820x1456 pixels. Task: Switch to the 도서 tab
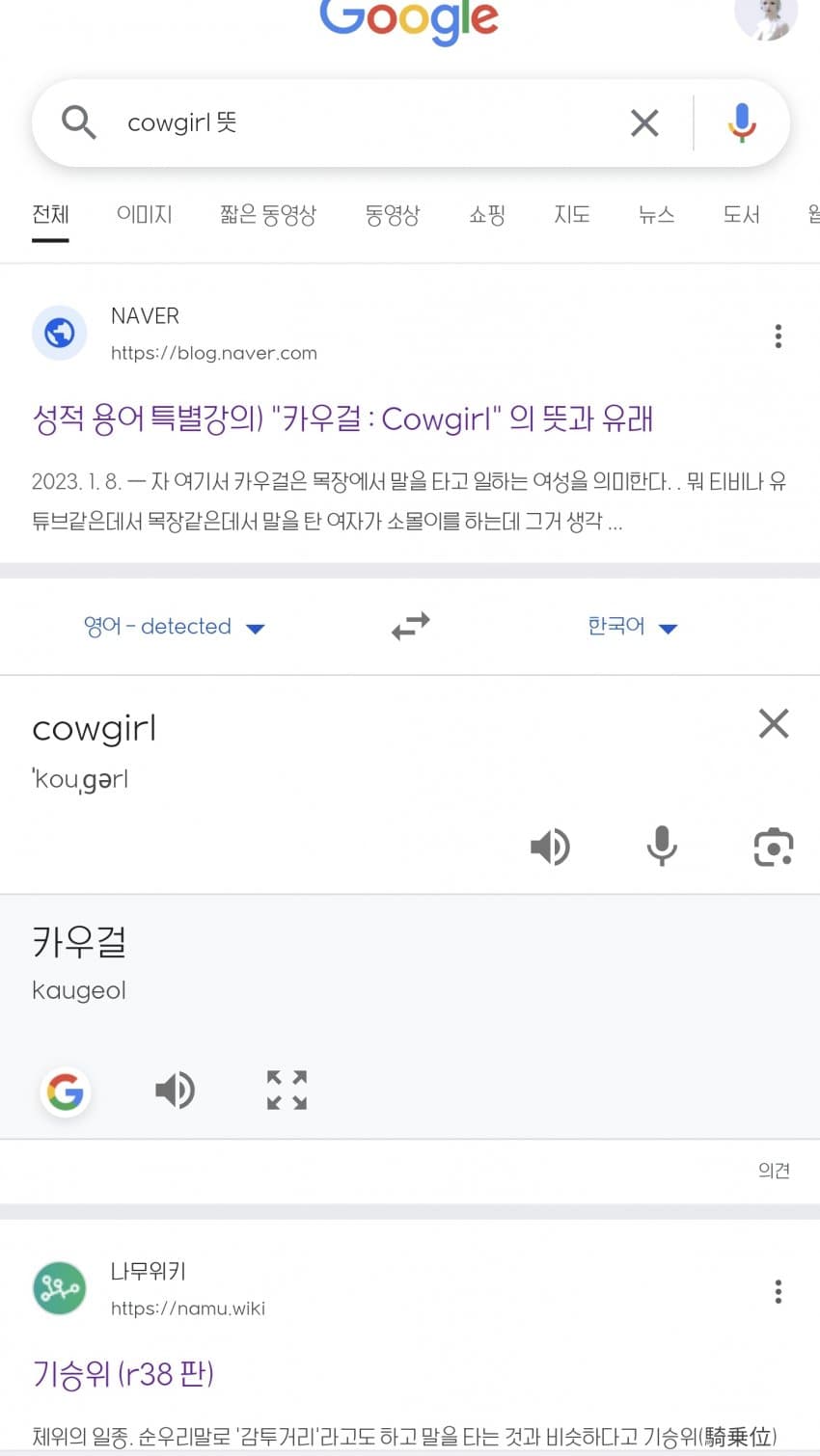tap(741, 215)
